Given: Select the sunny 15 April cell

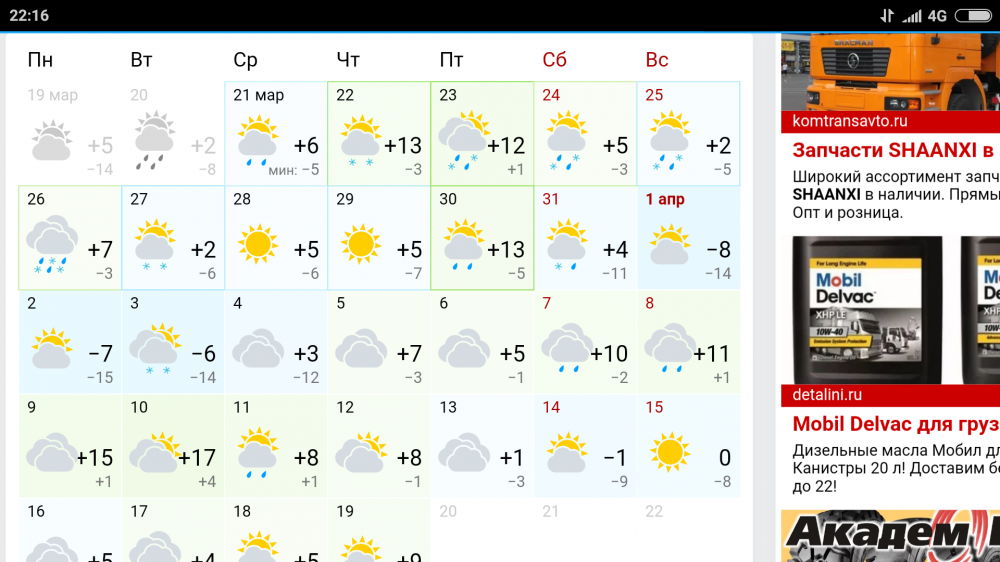Looking at the screenshot, I should (x=688, y=446).
